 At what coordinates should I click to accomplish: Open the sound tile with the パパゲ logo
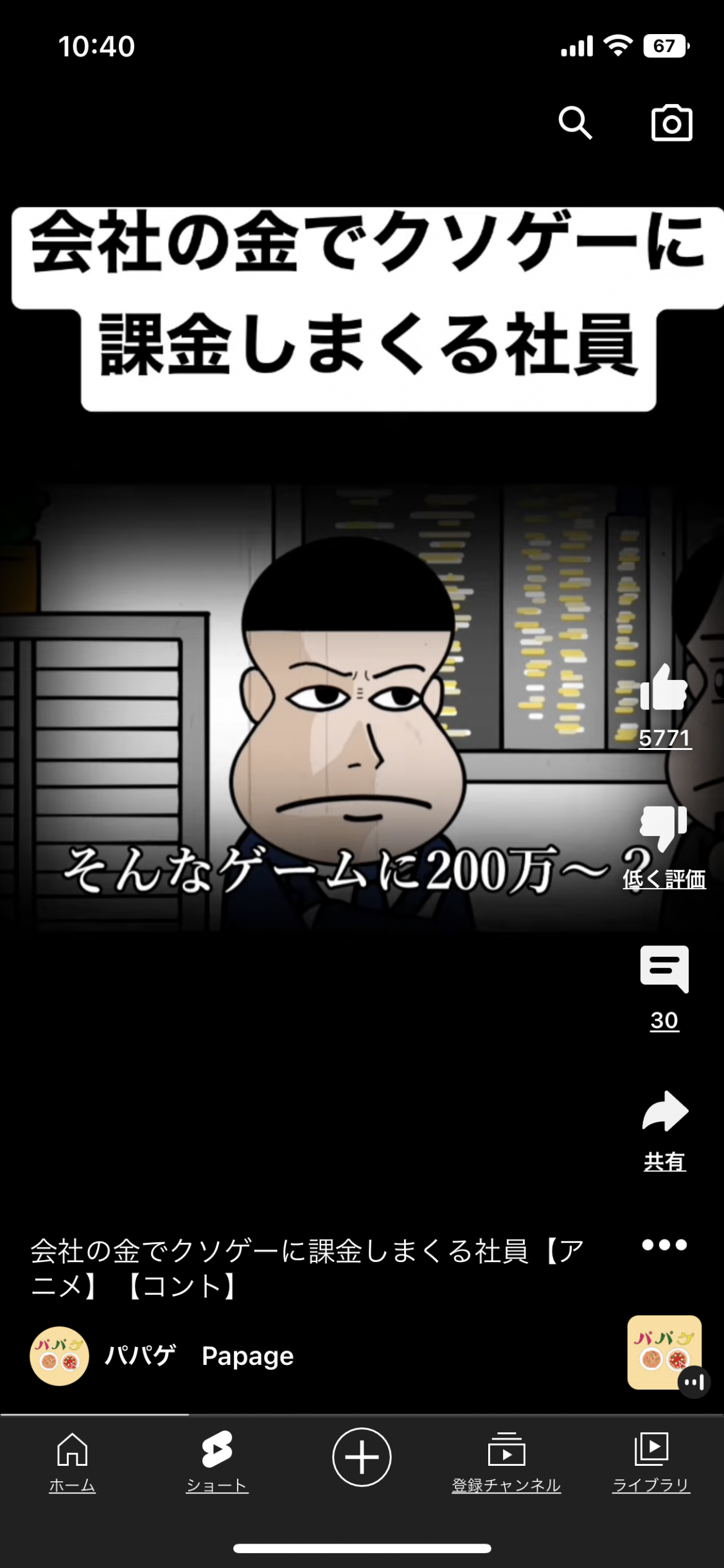(x=664, y=1352)
